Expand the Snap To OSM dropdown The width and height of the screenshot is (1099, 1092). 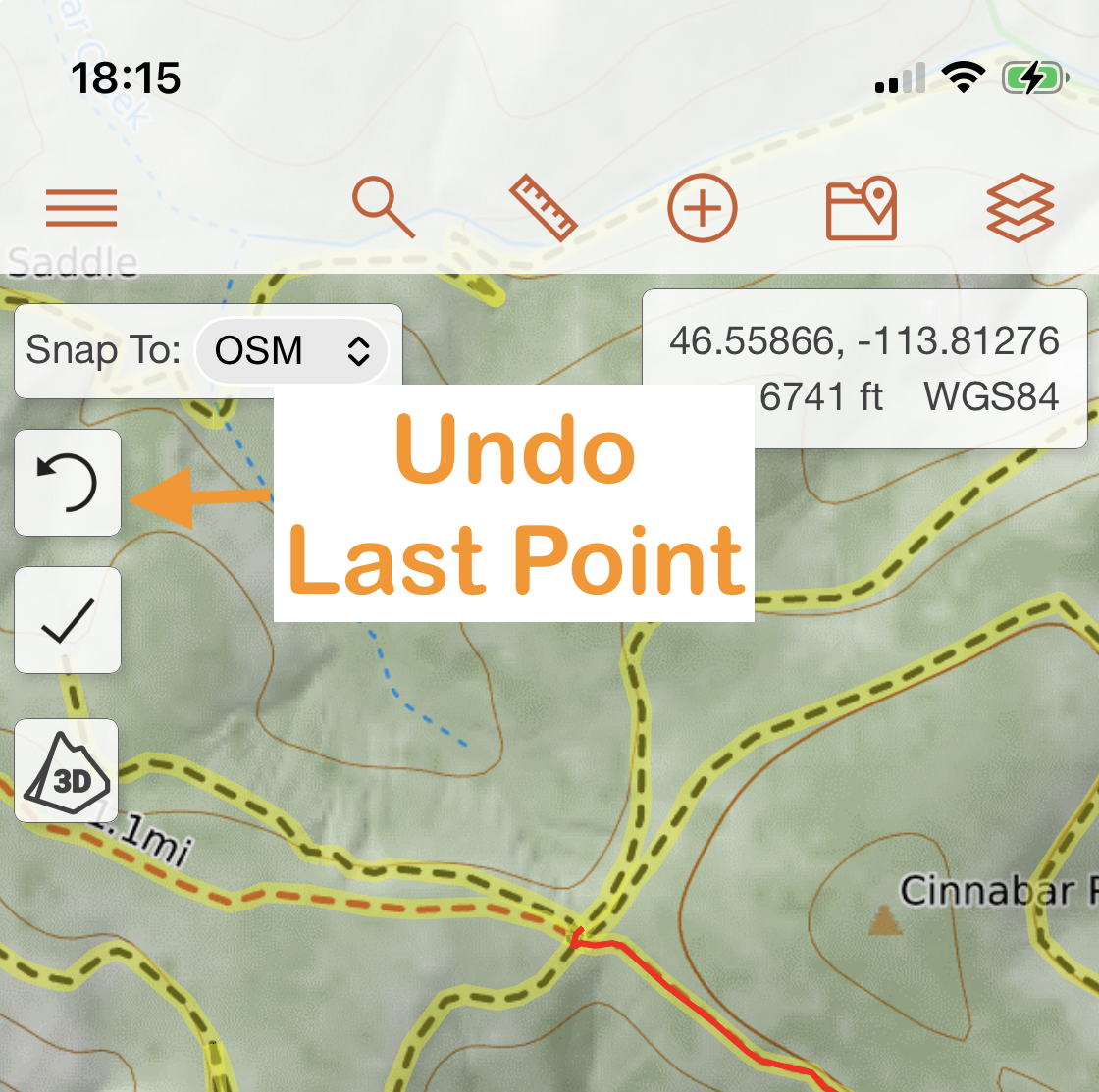[x=291, y=351]
